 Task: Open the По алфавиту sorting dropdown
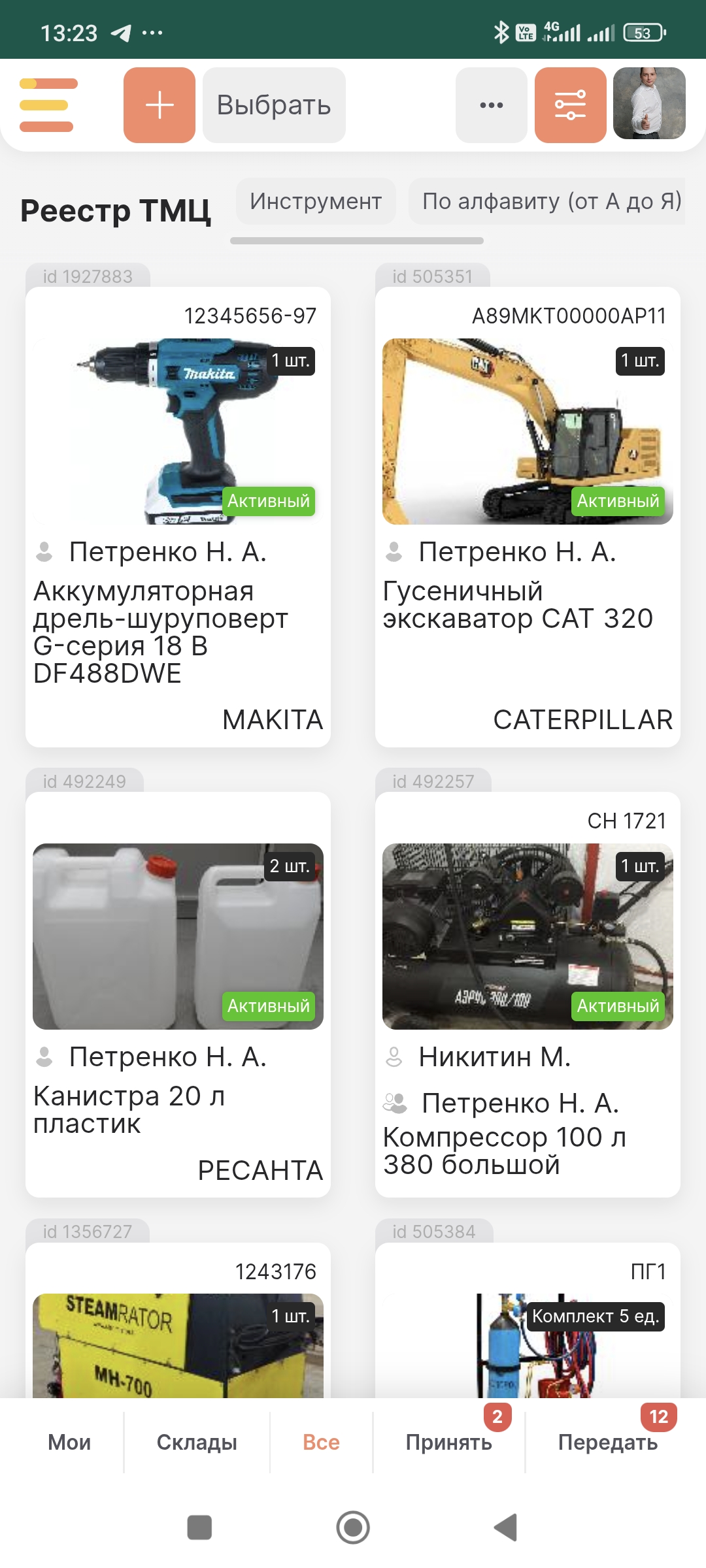coord(551,201)
